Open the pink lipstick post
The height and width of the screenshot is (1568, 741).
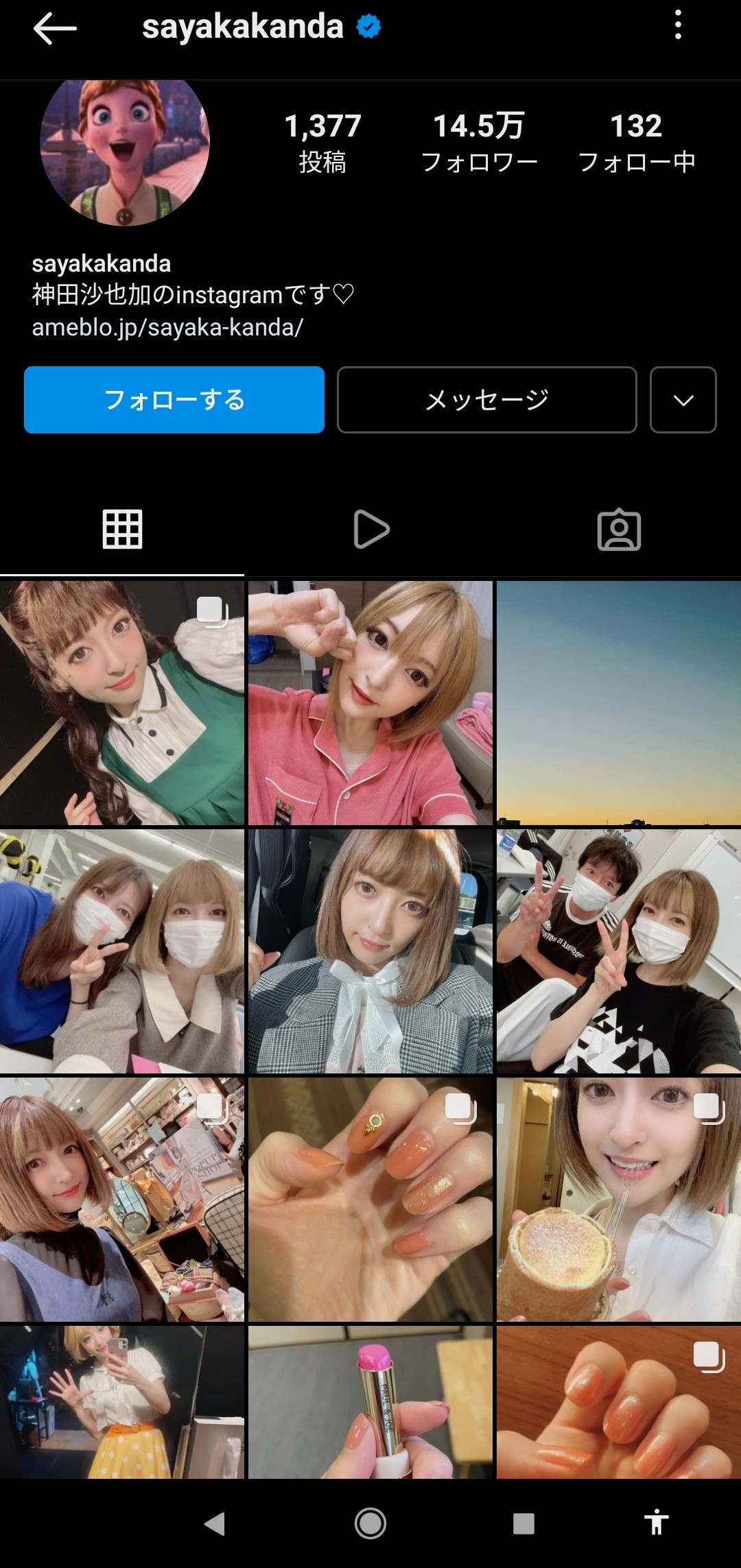pyautogui.click(x=370, y=1402)
